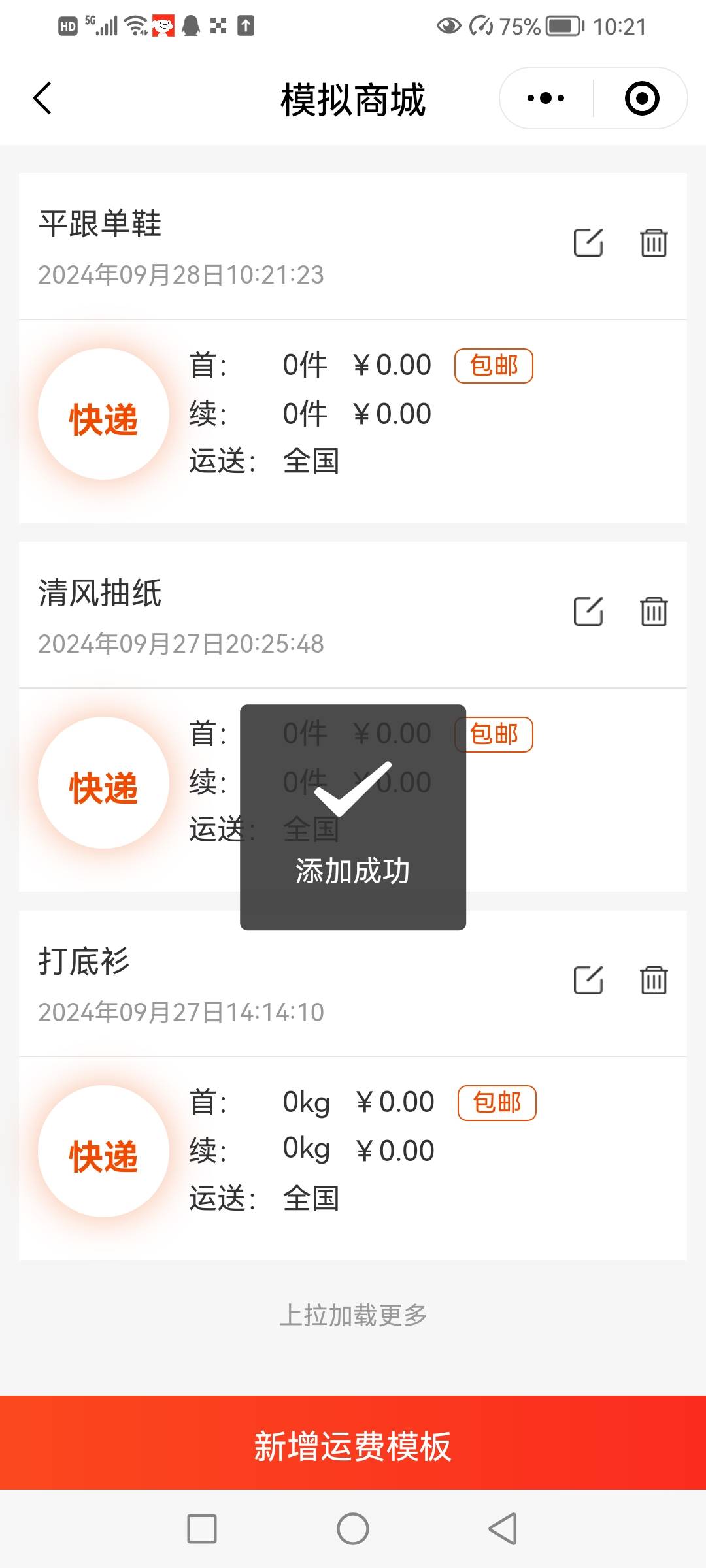Edit the 平跟单鞋 shipping template
The image size is (706, 1568).
click(x=588, y=243)
